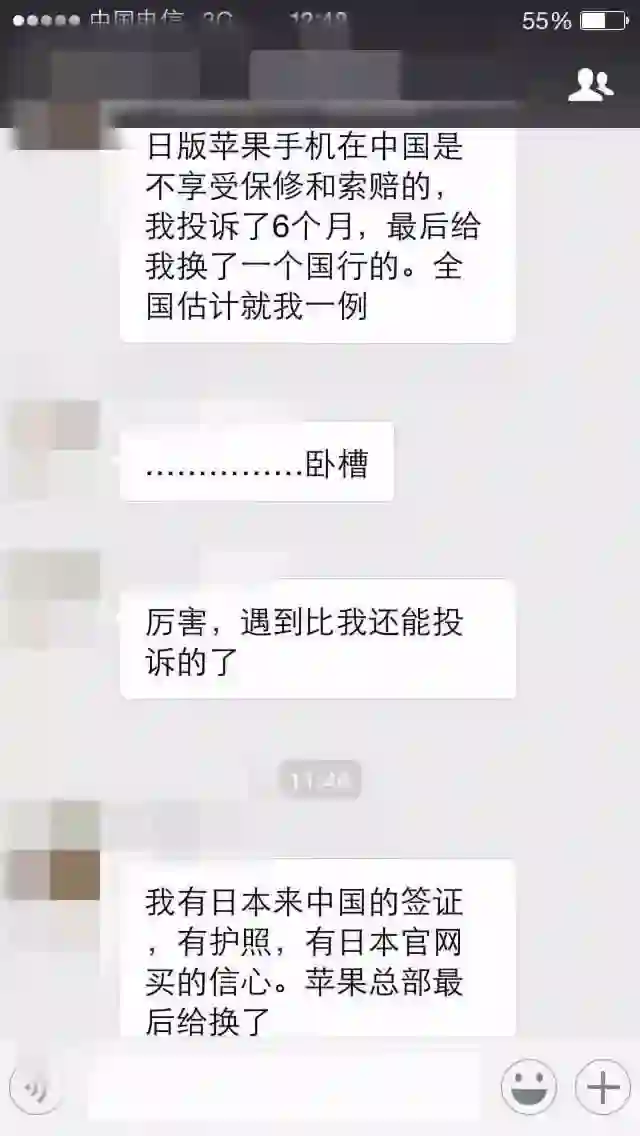Switch to voice message input

pos(35,1086)
